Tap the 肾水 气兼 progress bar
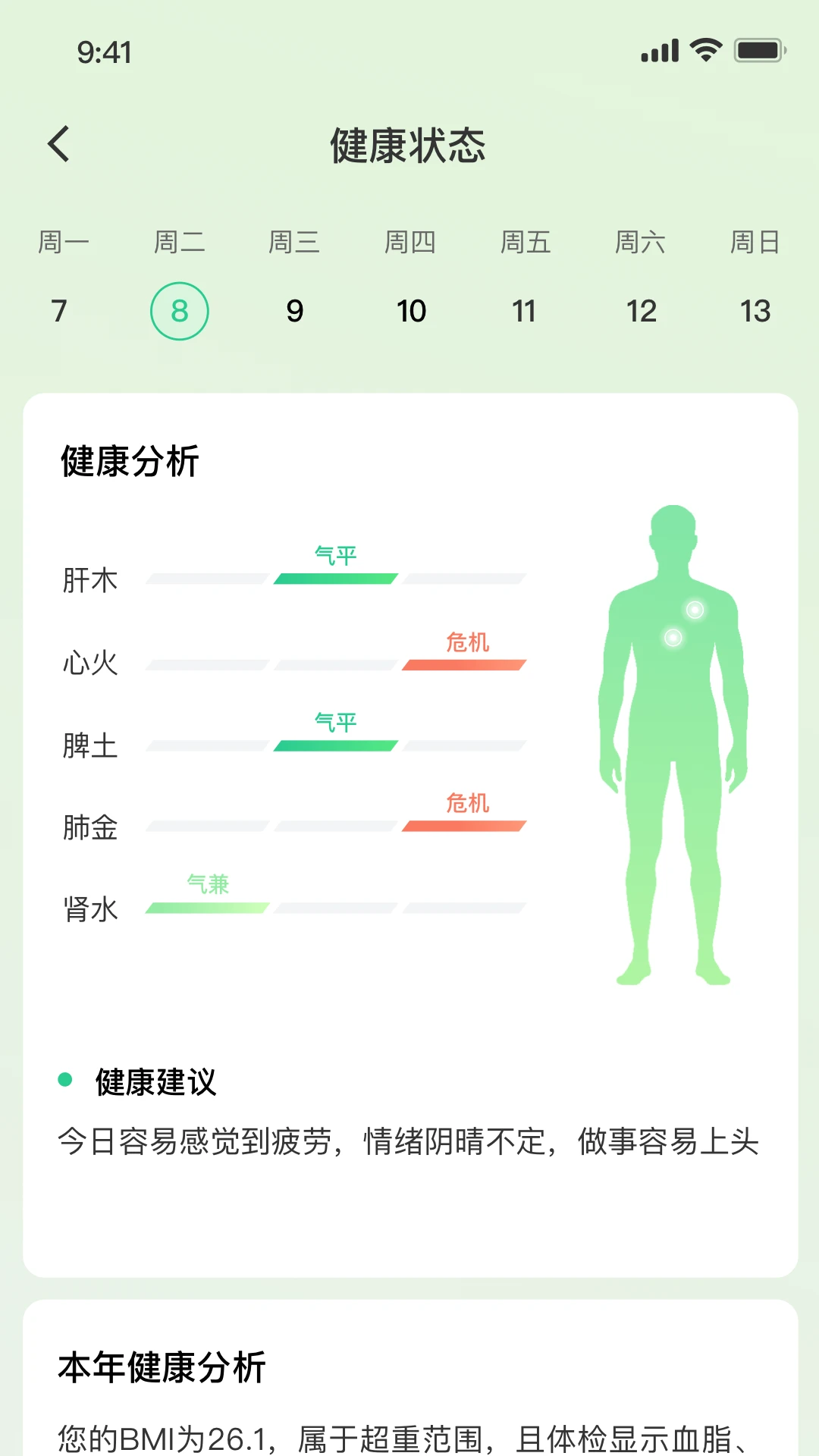This screenshot has width=819, height=1456. (x=209, y=908)
